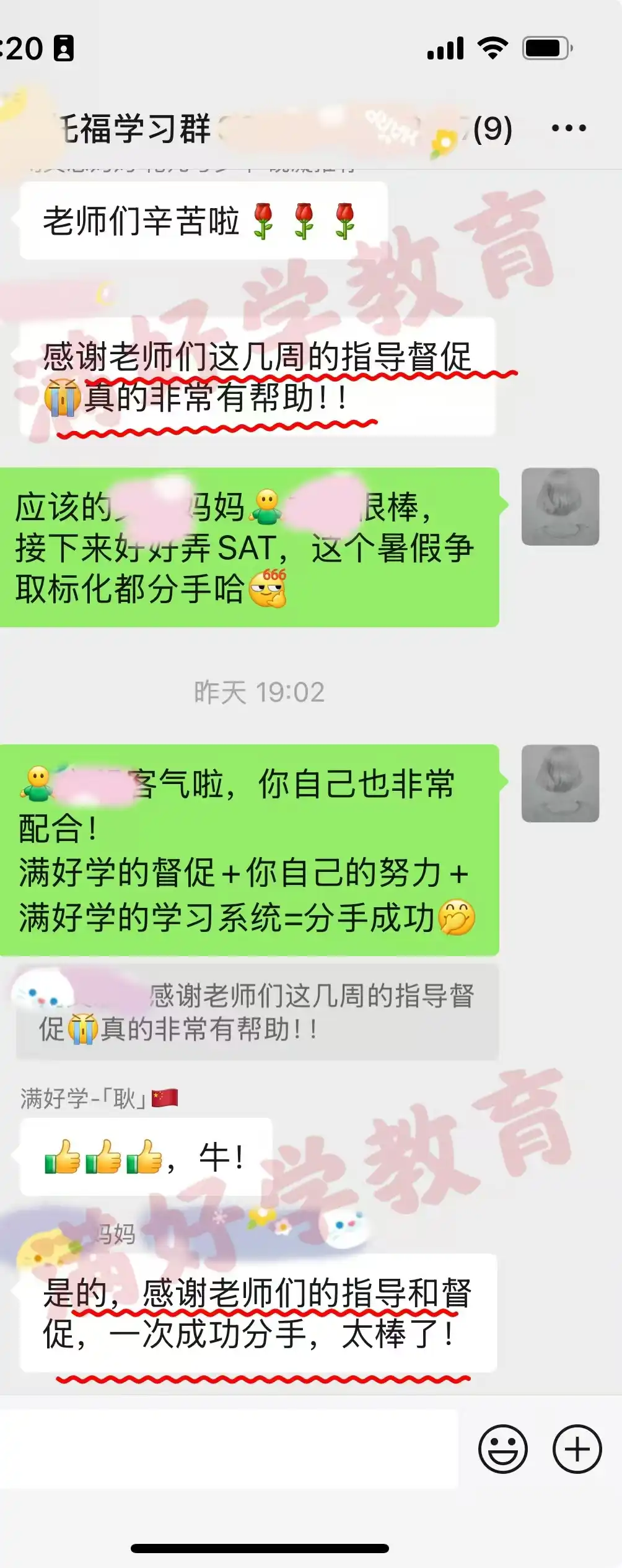Screen dimensions: 622x1568
Task: Jump to the quoted 感谢老师们 message
Action: (257, 1012)
